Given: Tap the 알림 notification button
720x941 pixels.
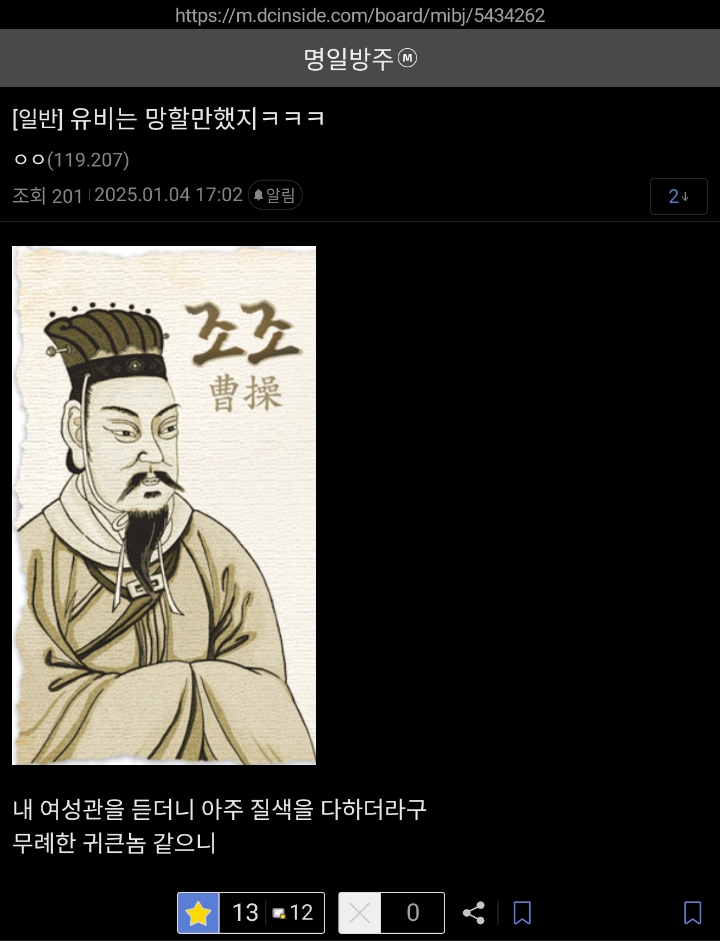Looking at the screenshot, I should click(x=275, y=195).
